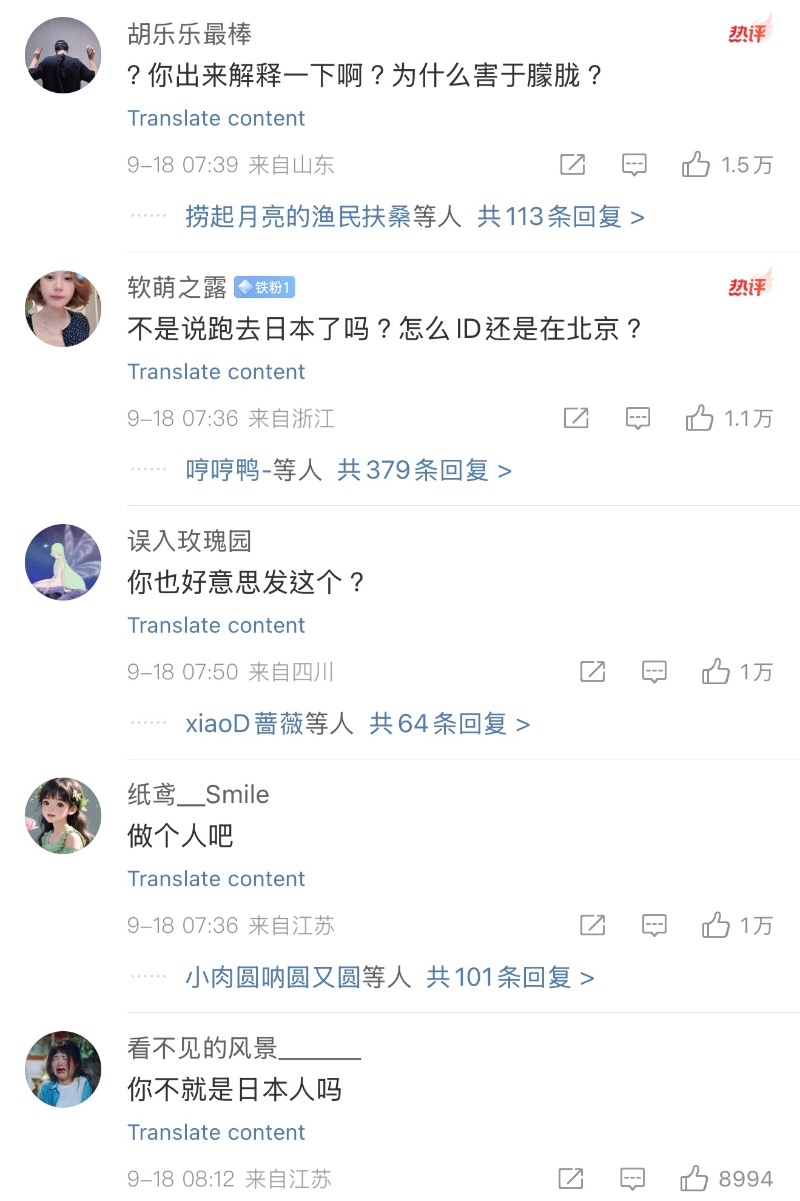This screenshot has height=1201, width=800.
Task: Like 纸鸢__Smile's comment
Action: (x=716, y=925)
